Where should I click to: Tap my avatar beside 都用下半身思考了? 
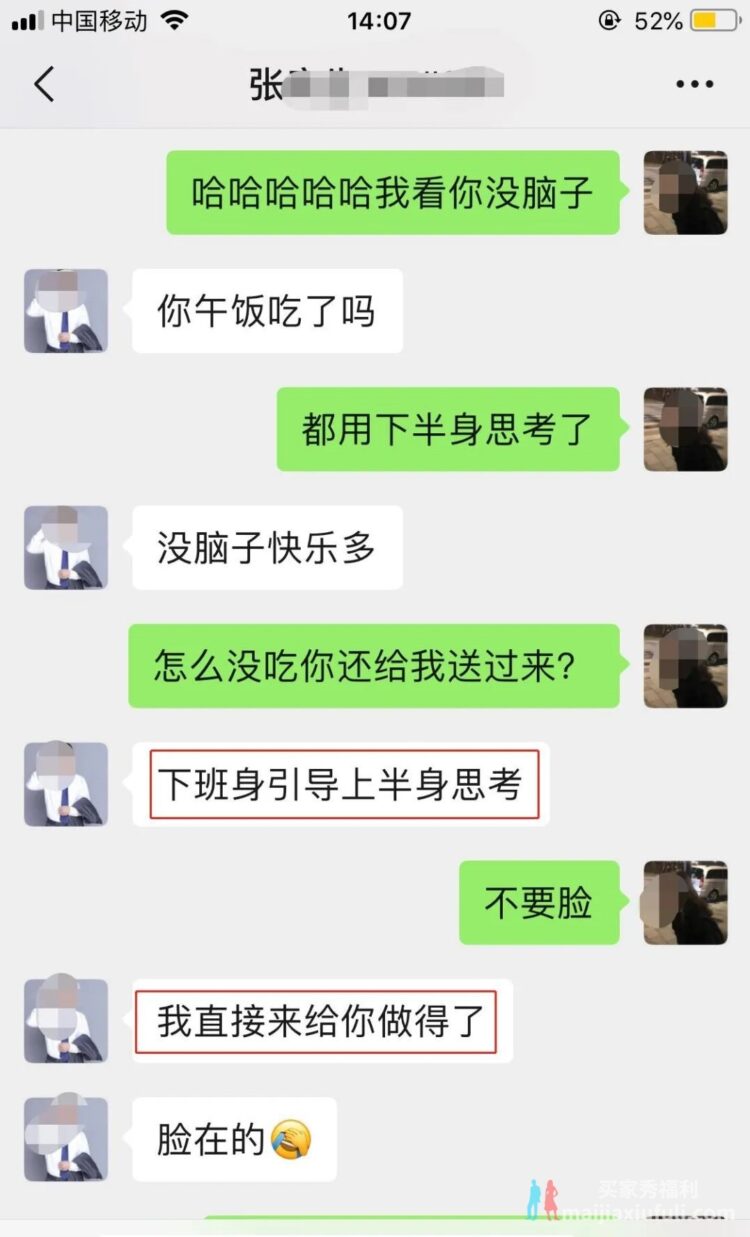point(685,429)
